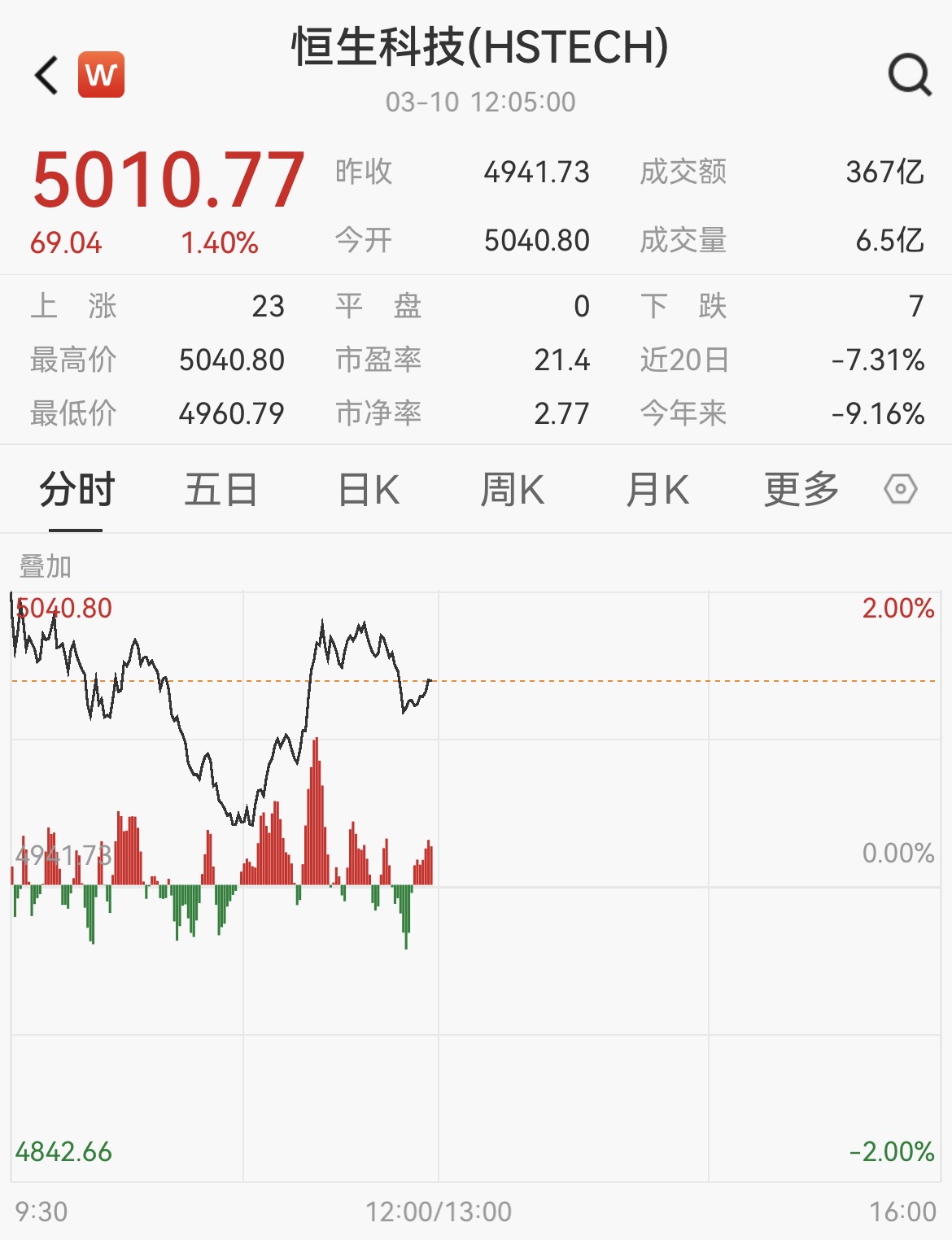
Task: View the 周K weekly chart
Action: pyautogui.click(x=512, y=490)
